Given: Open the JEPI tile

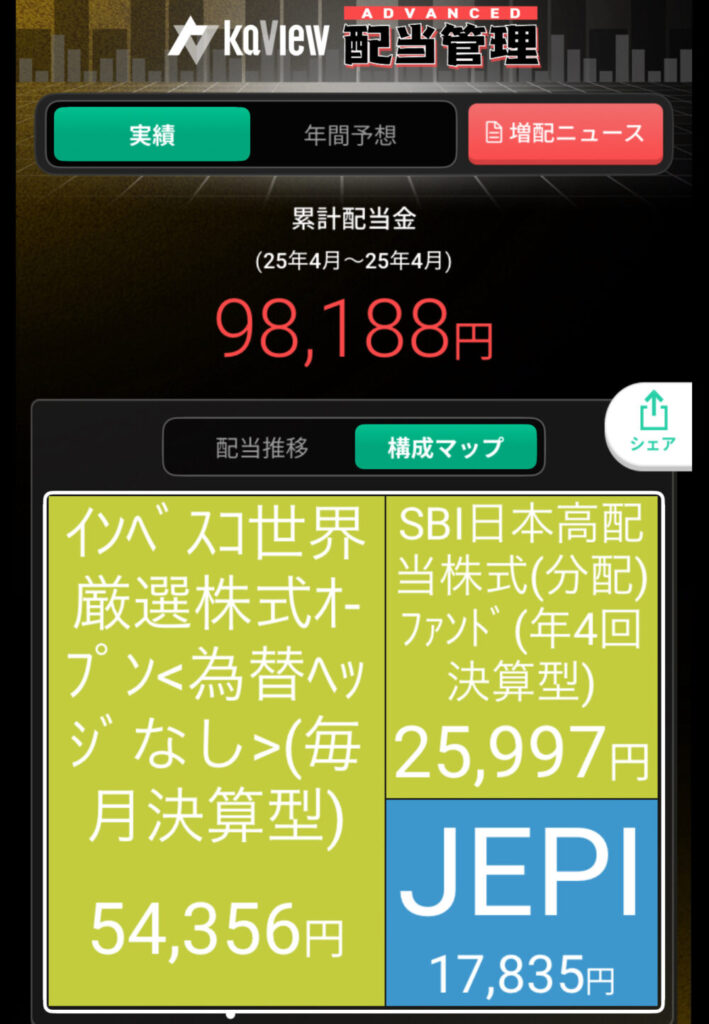Looking at the screenshot, I should tap(521, 902).
